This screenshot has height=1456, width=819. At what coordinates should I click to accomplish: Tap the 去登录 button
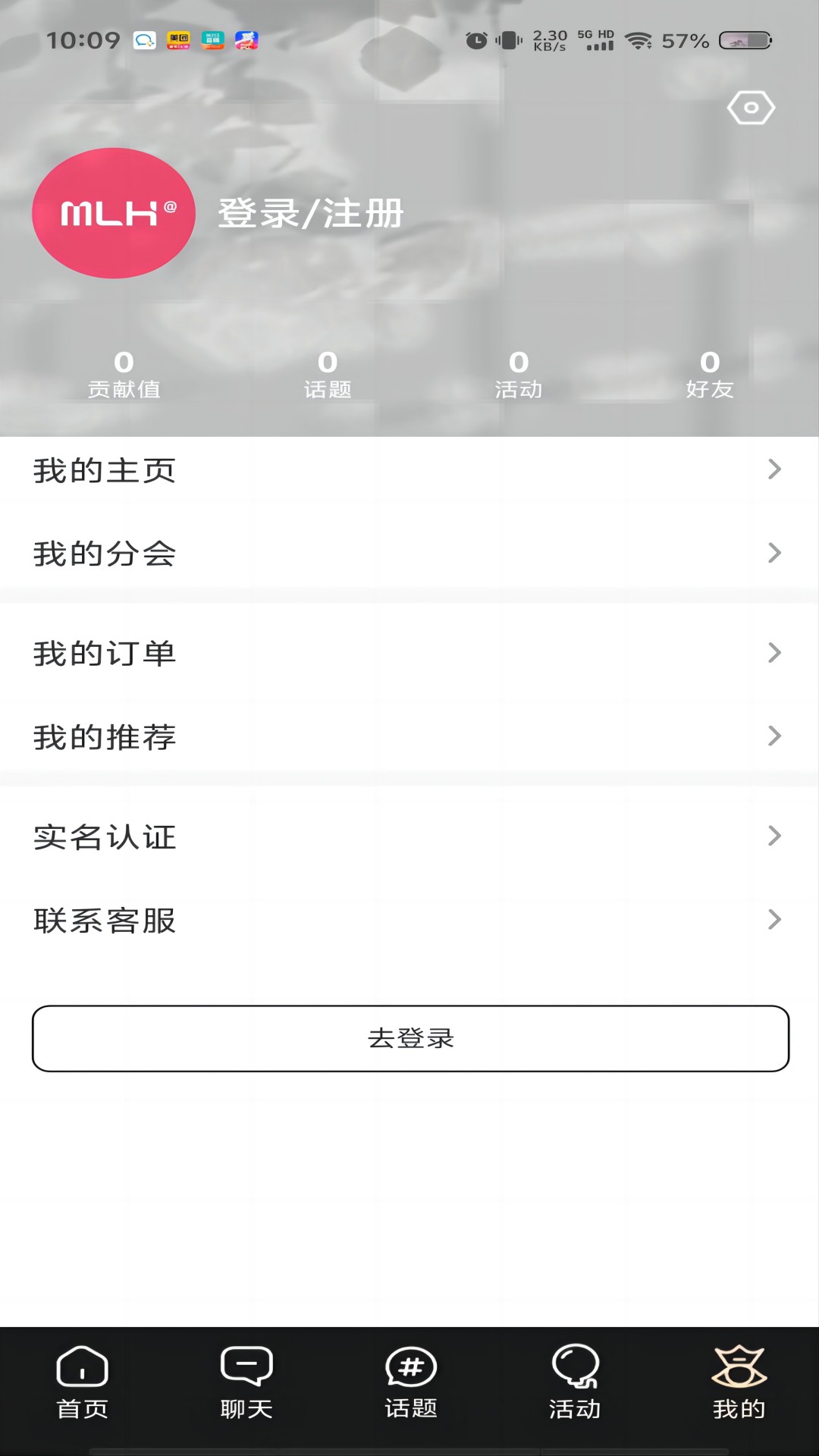click(409, 1040)
